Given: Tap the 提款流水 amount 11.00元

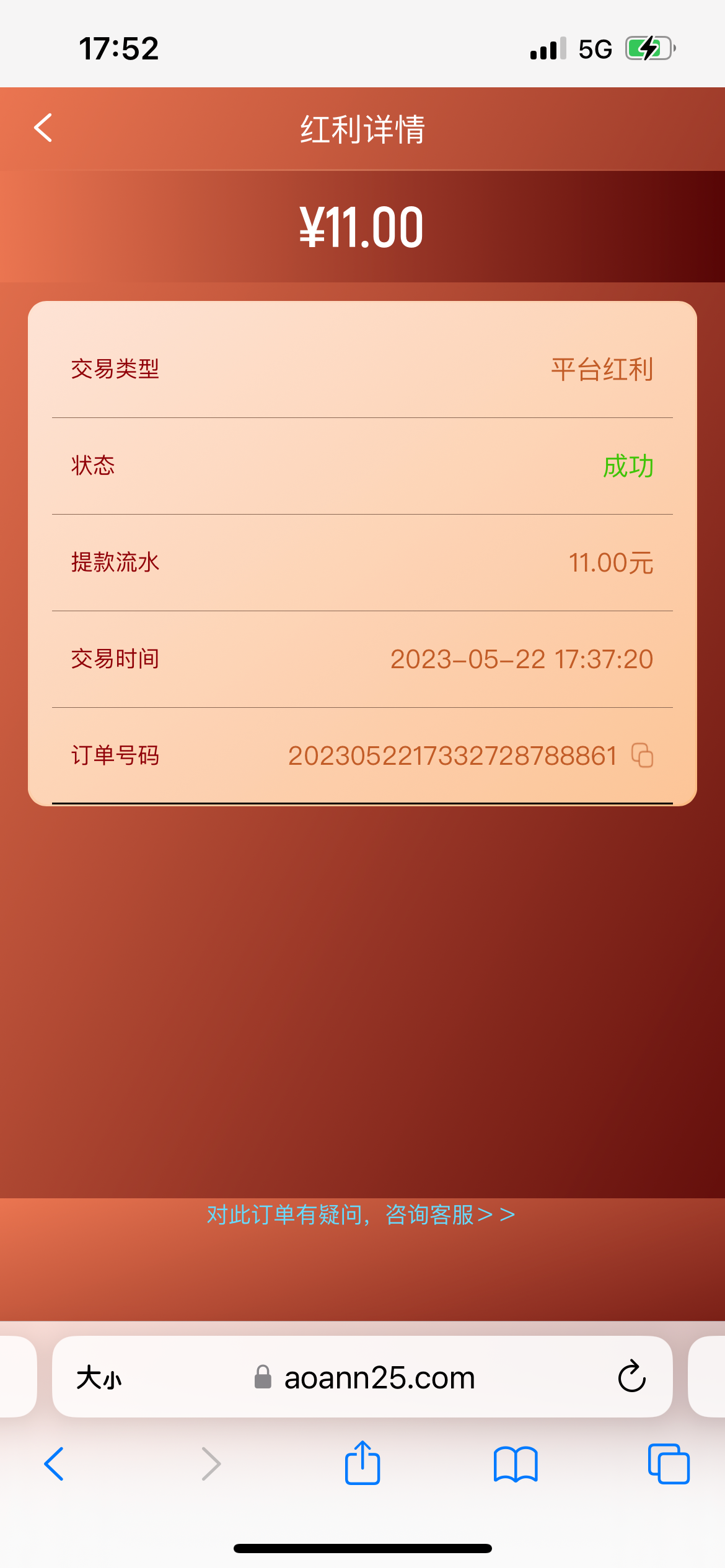Looking at the screenshot, I should tap(612, 562).
